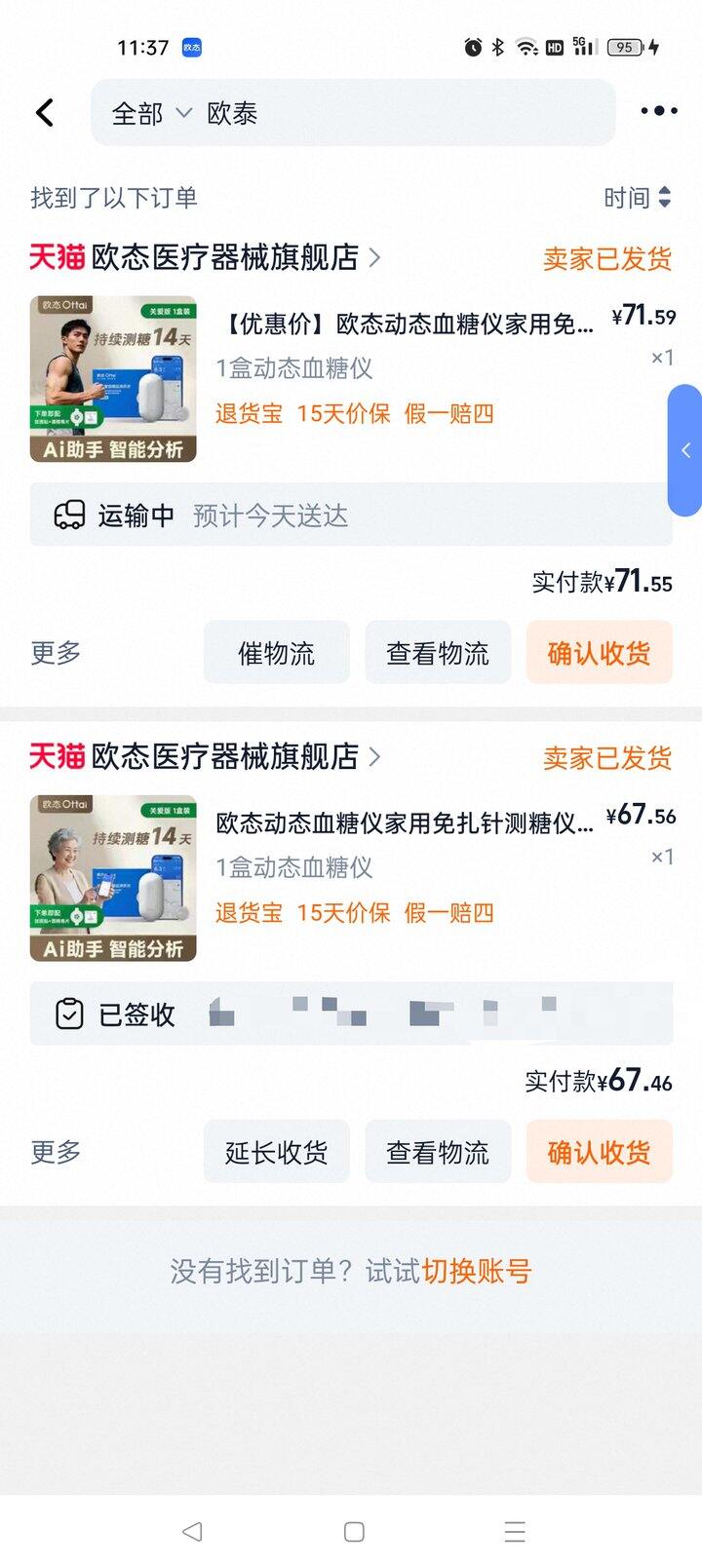Viewport: 702px width, 1568px height.
Task: Open 更多 options for the ¥71.55 order
Action: pyautogui.click(x=56, y=653)
